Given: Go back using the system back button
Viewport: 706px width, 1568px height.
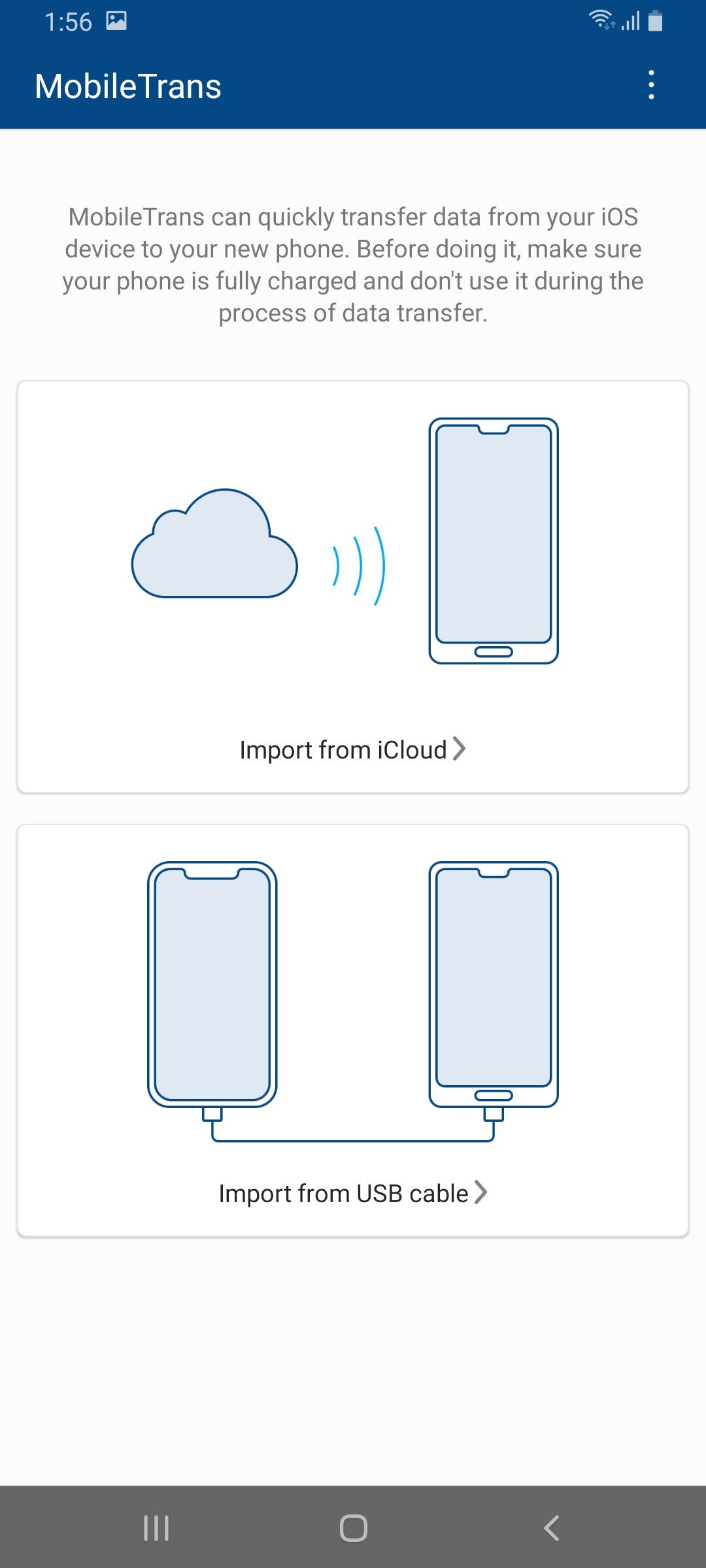Looking at the screenshot, I should 551,1527.
